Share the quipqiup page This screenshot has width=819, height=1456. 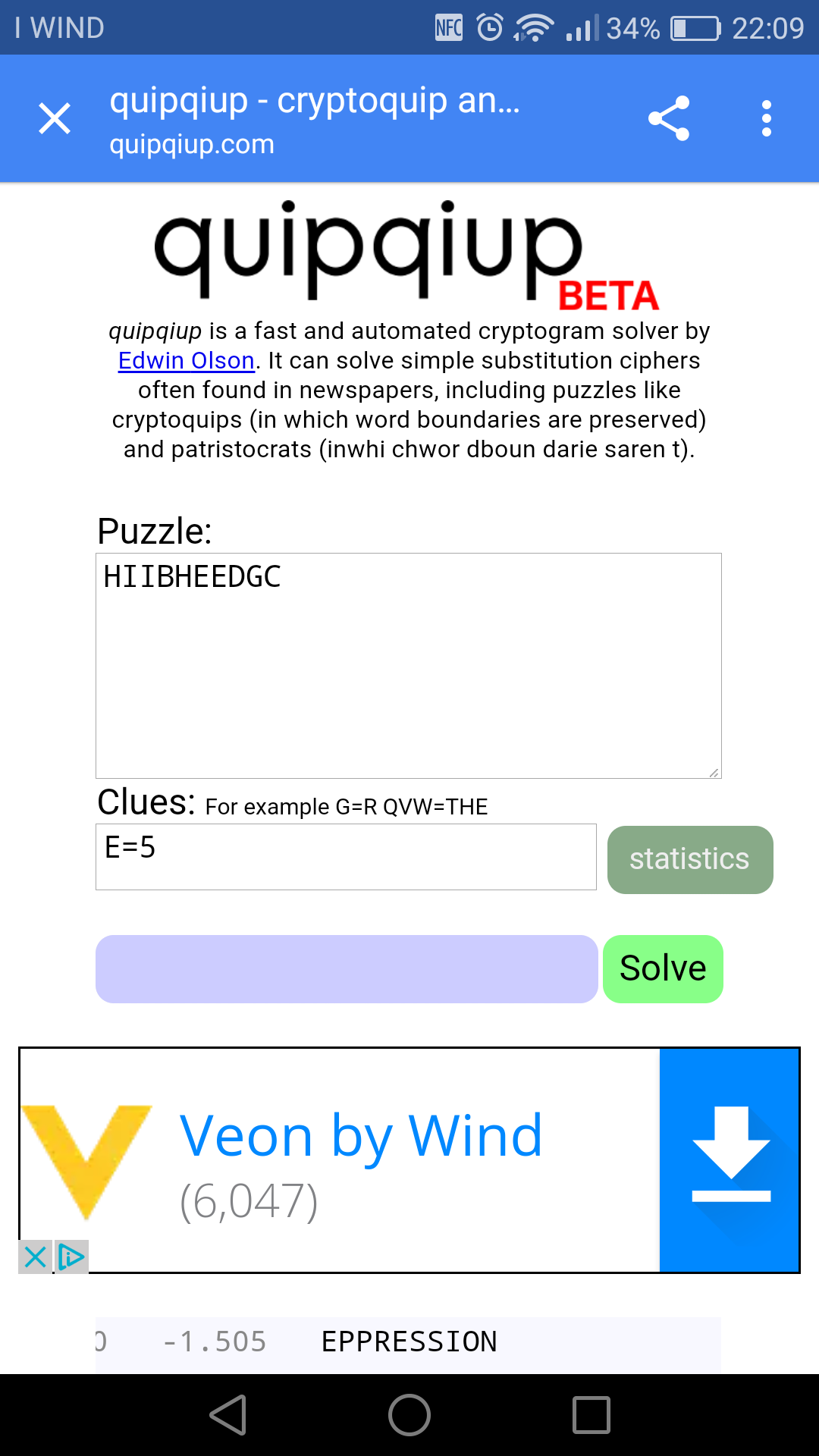click(x=669, y=119)
